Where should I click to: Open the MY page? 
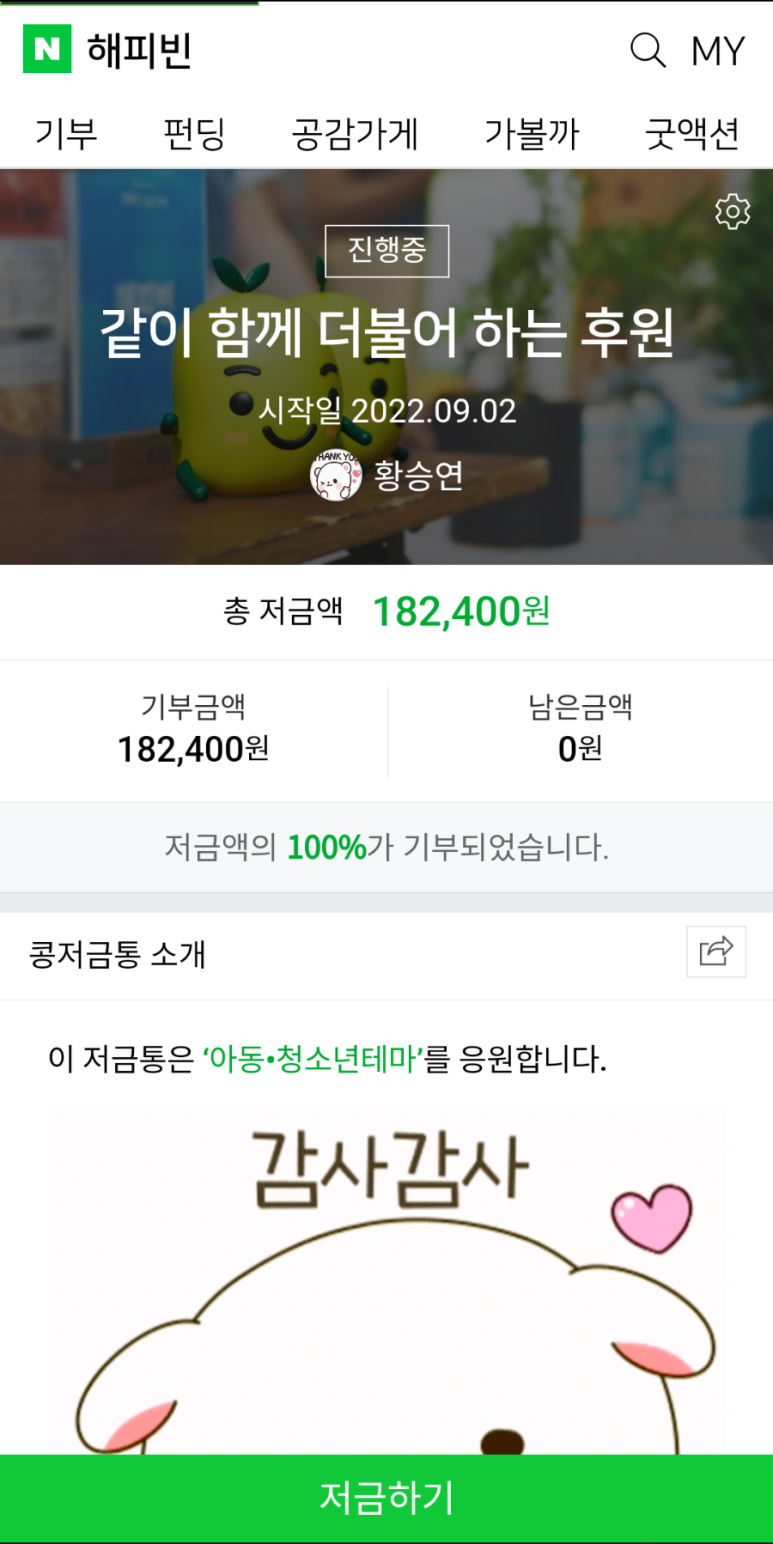pyautogui.click(x=718, y=50)
